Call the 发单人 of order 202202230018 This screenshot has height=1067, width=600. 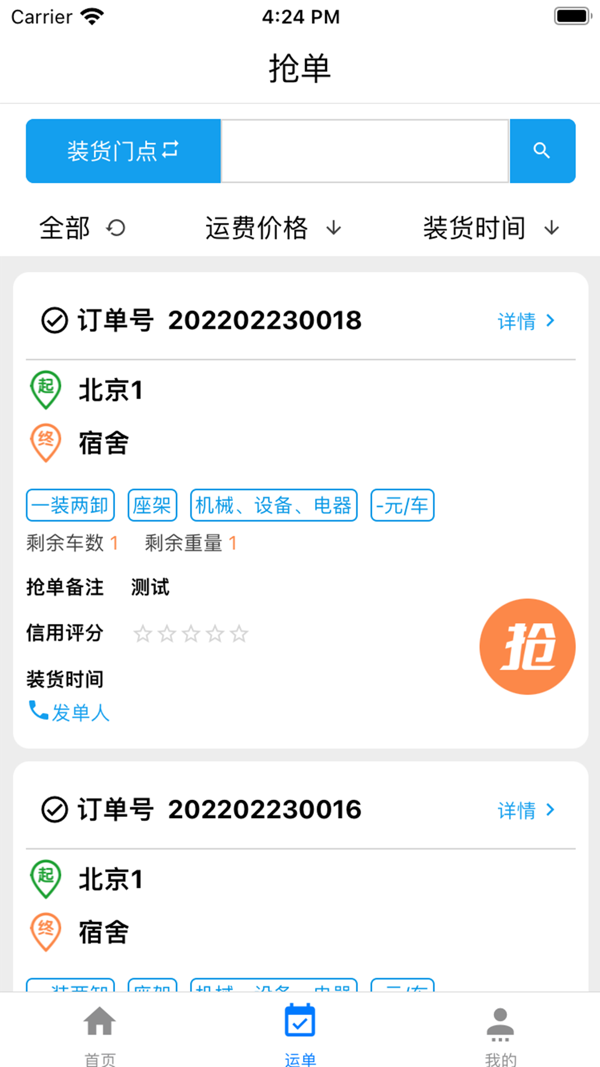click(x=68, y=712)
